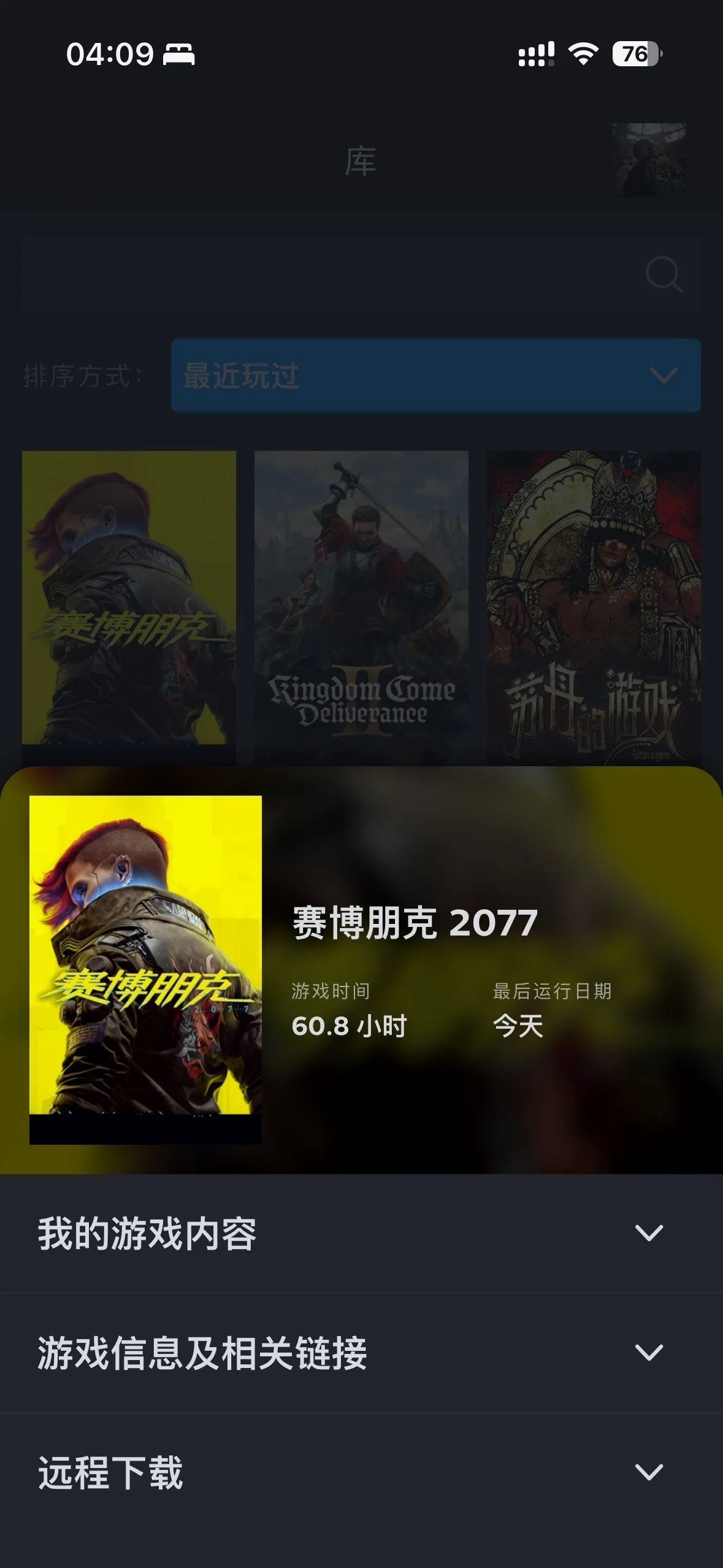Tap the search magnifier icon
Viewport: 723px width, 1568px height.
(x=664, y=274)
